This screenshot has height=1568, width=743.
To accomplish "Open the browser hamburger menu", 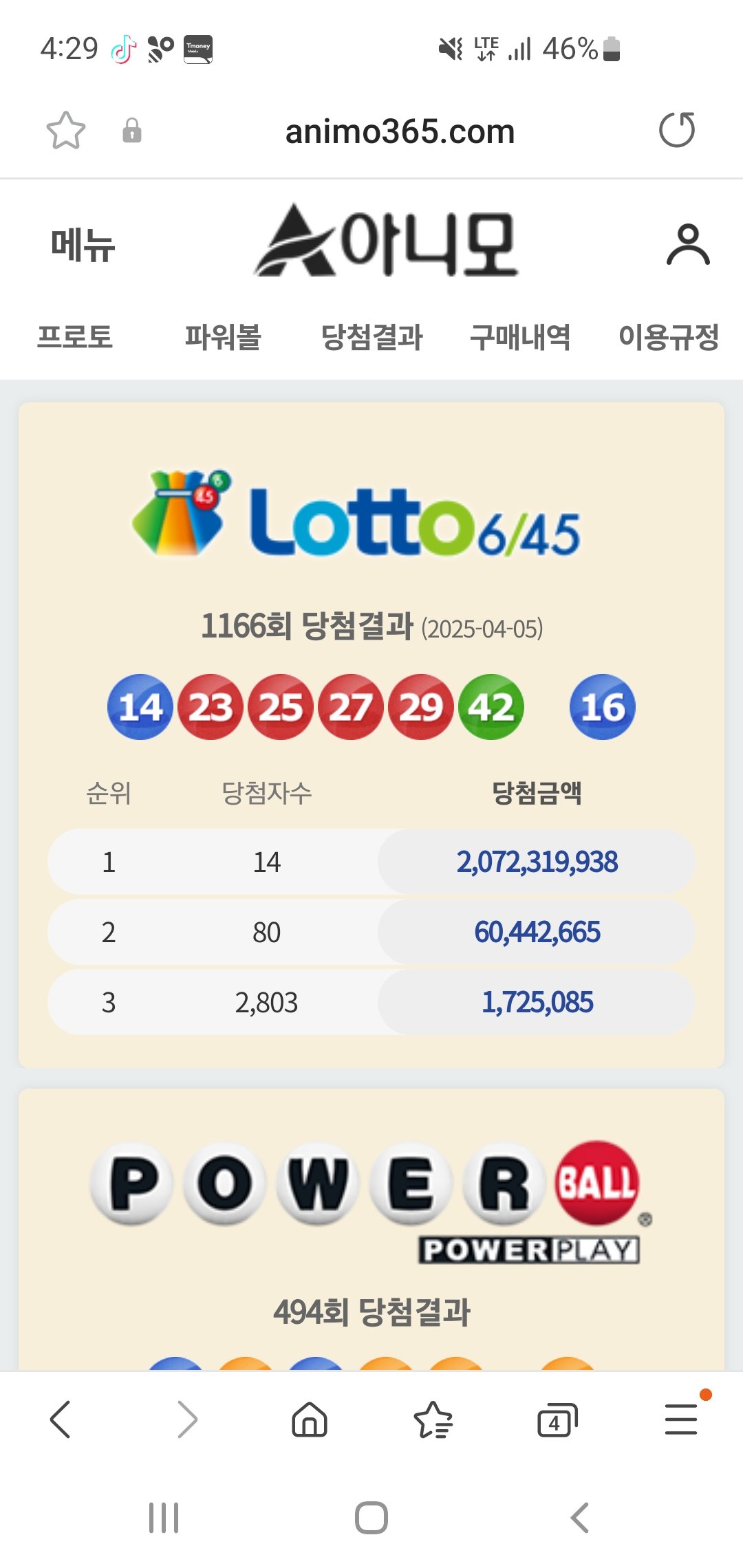I will pyautogui.click(x=681, y=1419).
